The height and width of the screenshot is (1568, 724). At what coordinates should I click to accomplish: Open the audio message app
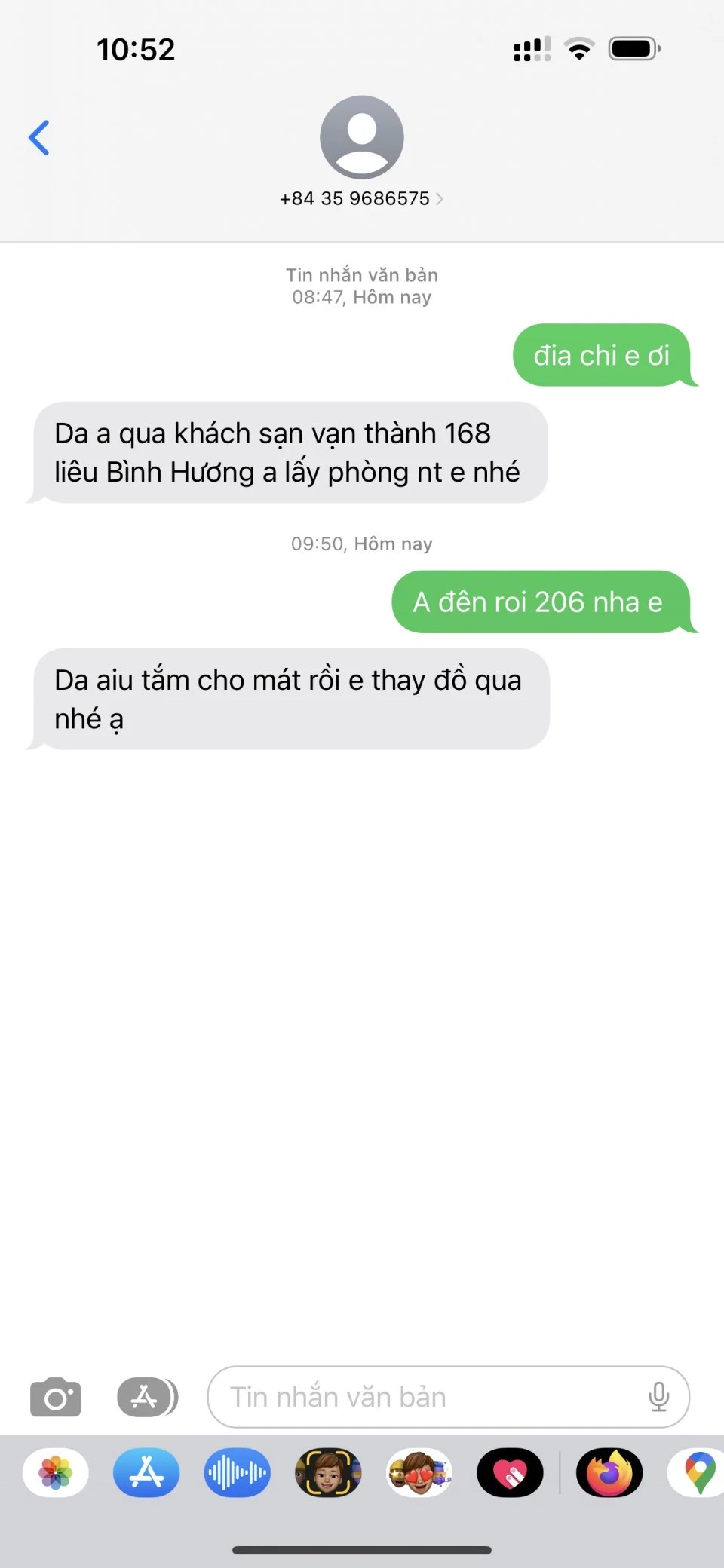click(237, 1472)
